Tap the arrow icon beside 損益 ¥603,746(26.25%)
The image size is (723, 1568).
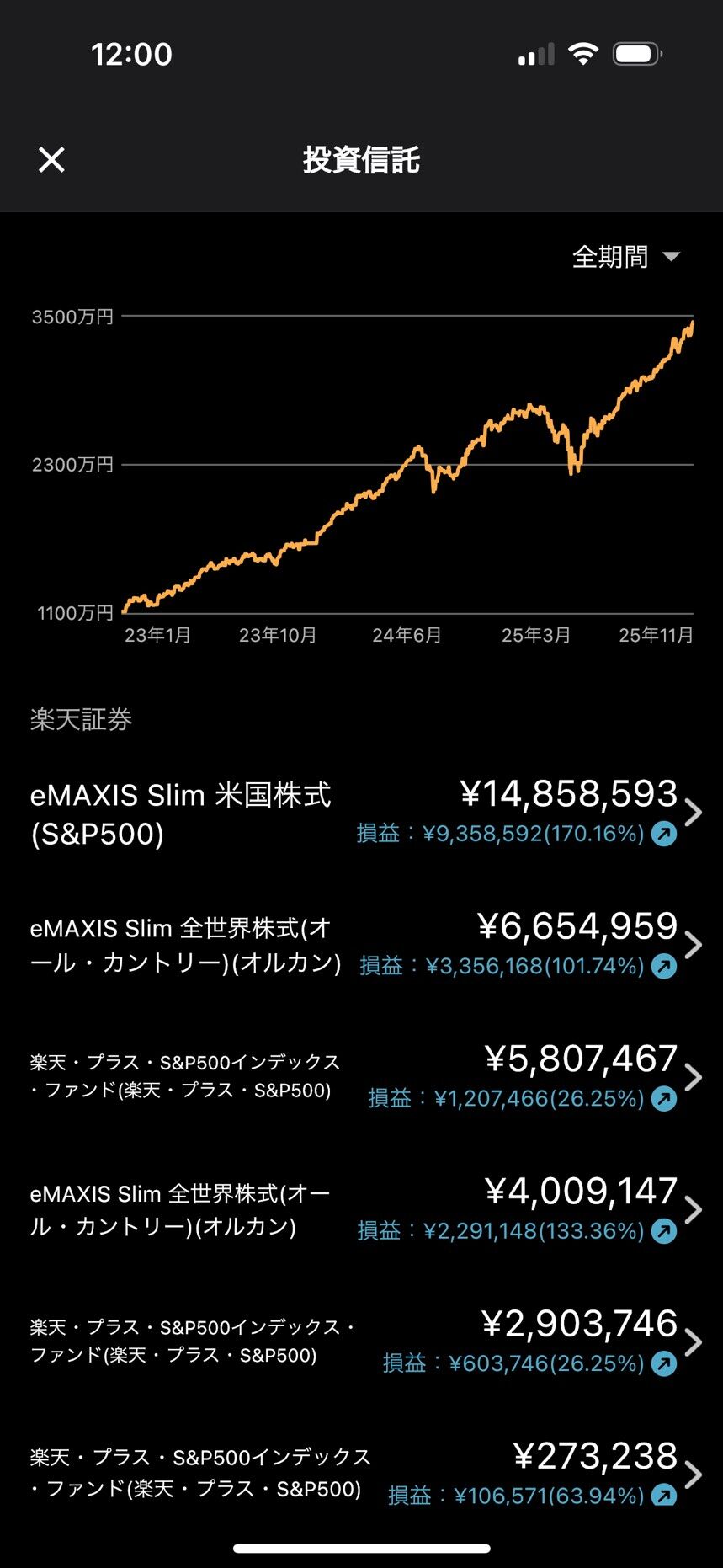[x=664, y=1363]
